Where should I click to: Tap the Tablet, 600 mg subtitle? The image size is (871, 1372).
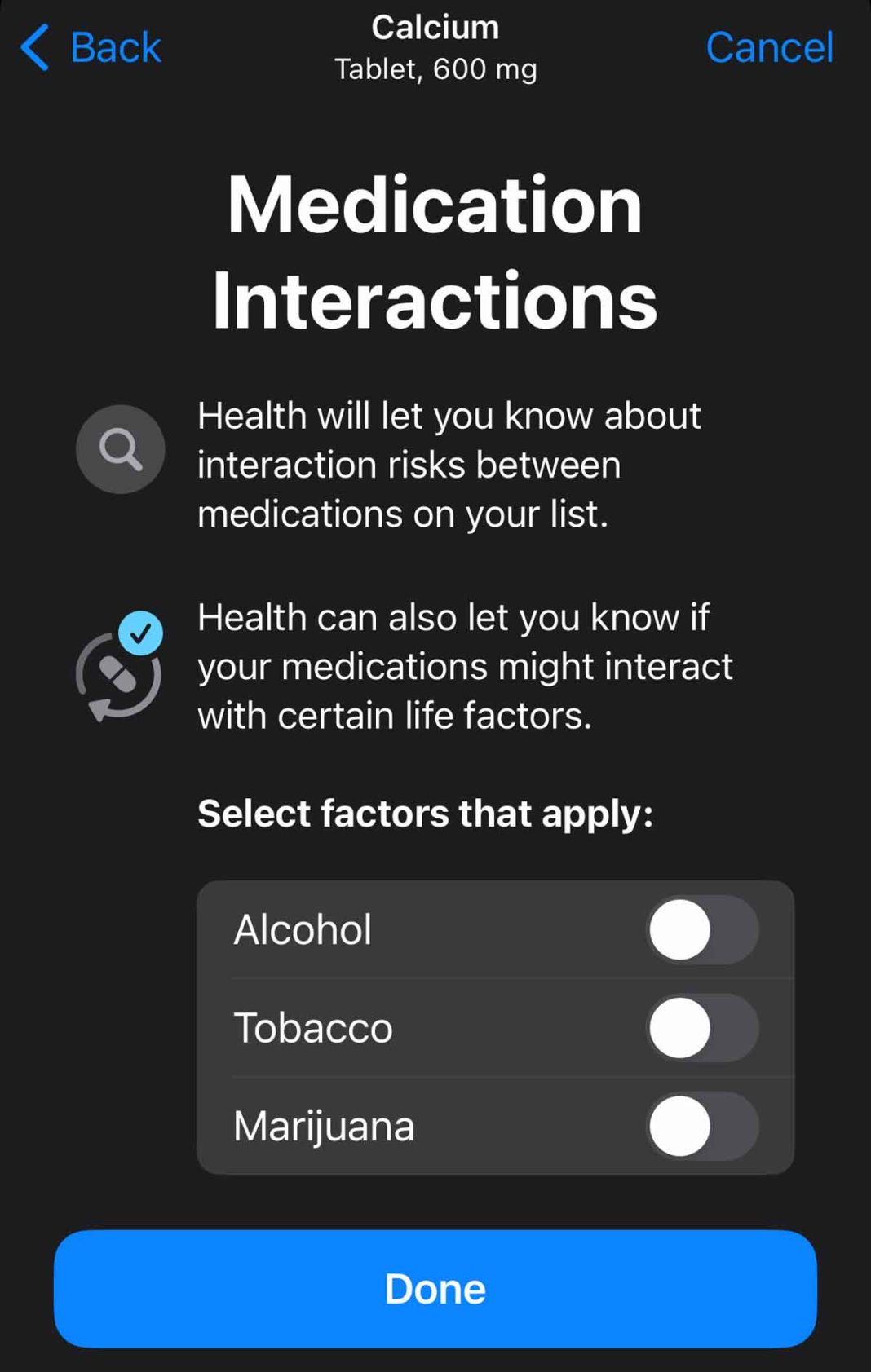(435, 70)
